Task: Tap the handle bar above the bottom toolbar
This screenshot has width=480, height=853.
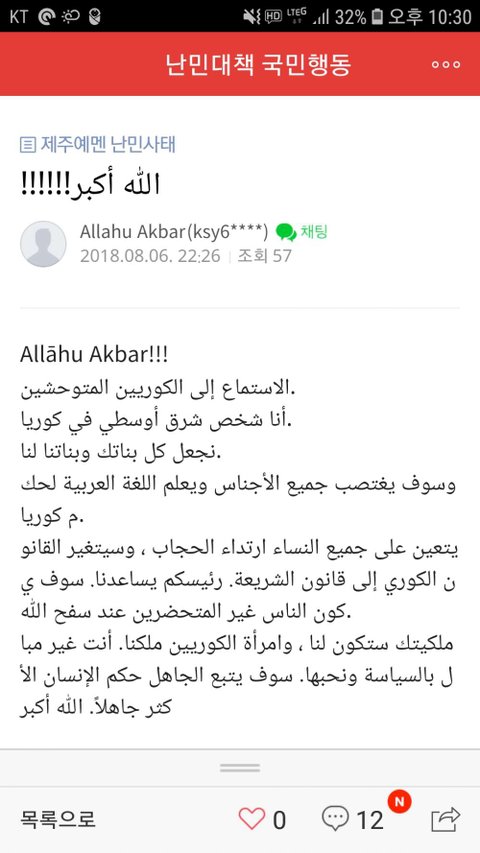Action: 240,768
